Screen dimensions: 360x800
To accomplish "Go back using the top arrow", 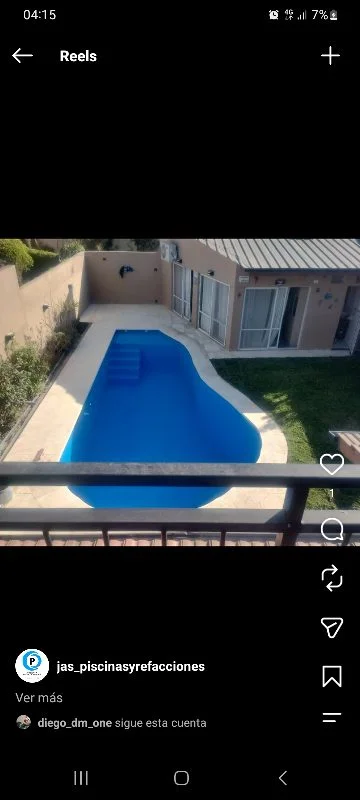I will pos(22,56).
